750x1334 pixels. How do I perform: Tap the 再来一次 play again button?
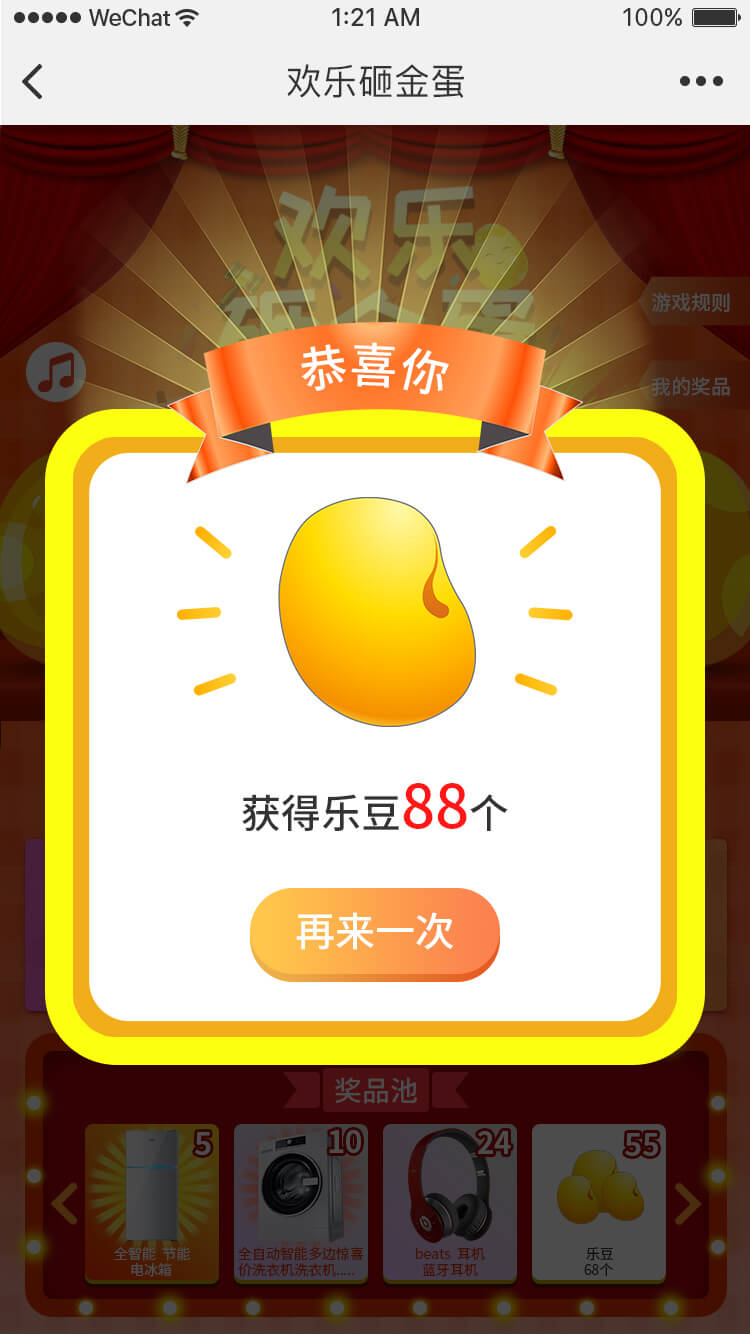click(374, 933)
